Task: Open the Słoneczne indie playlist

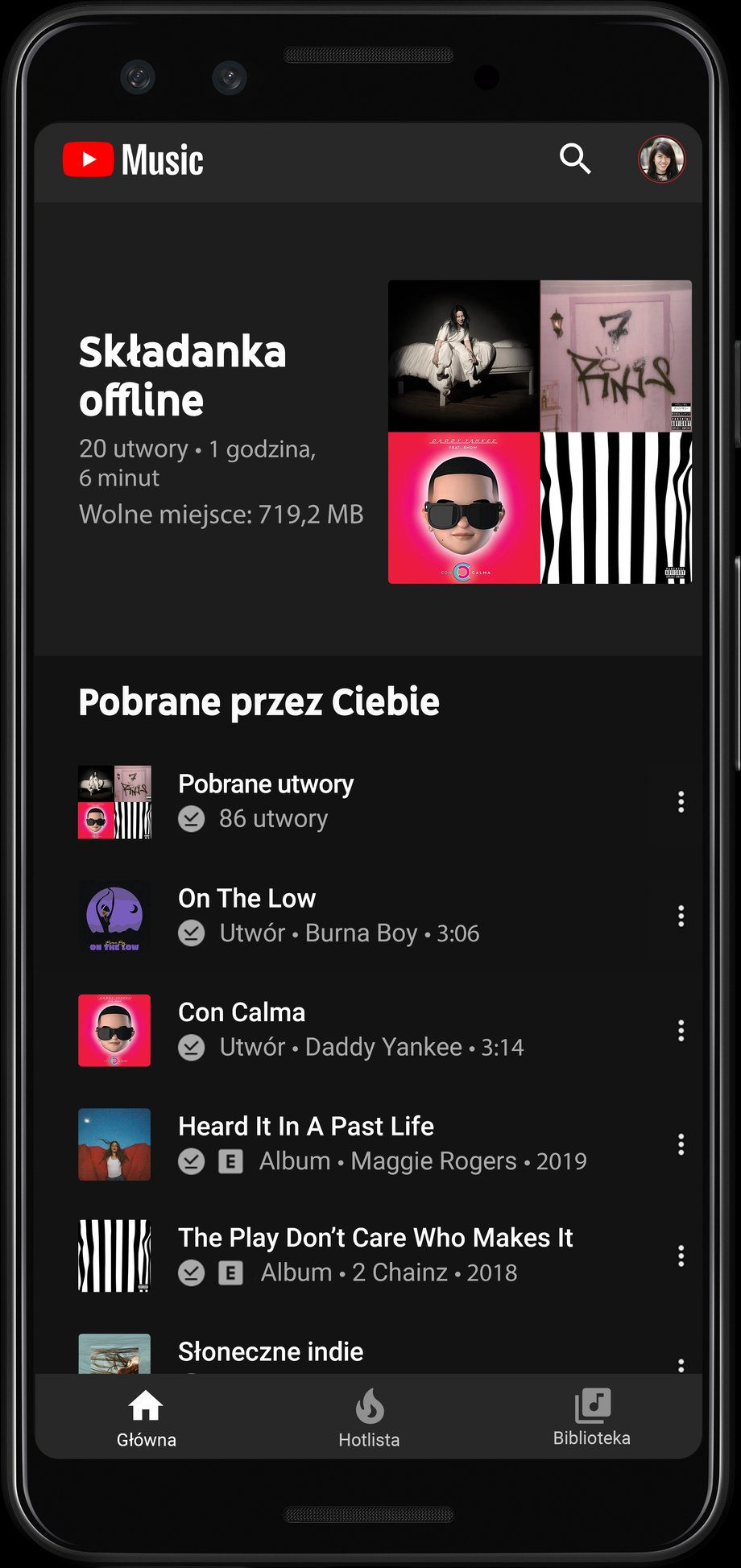Action: pyautogui.click(x=271, y=1352)
